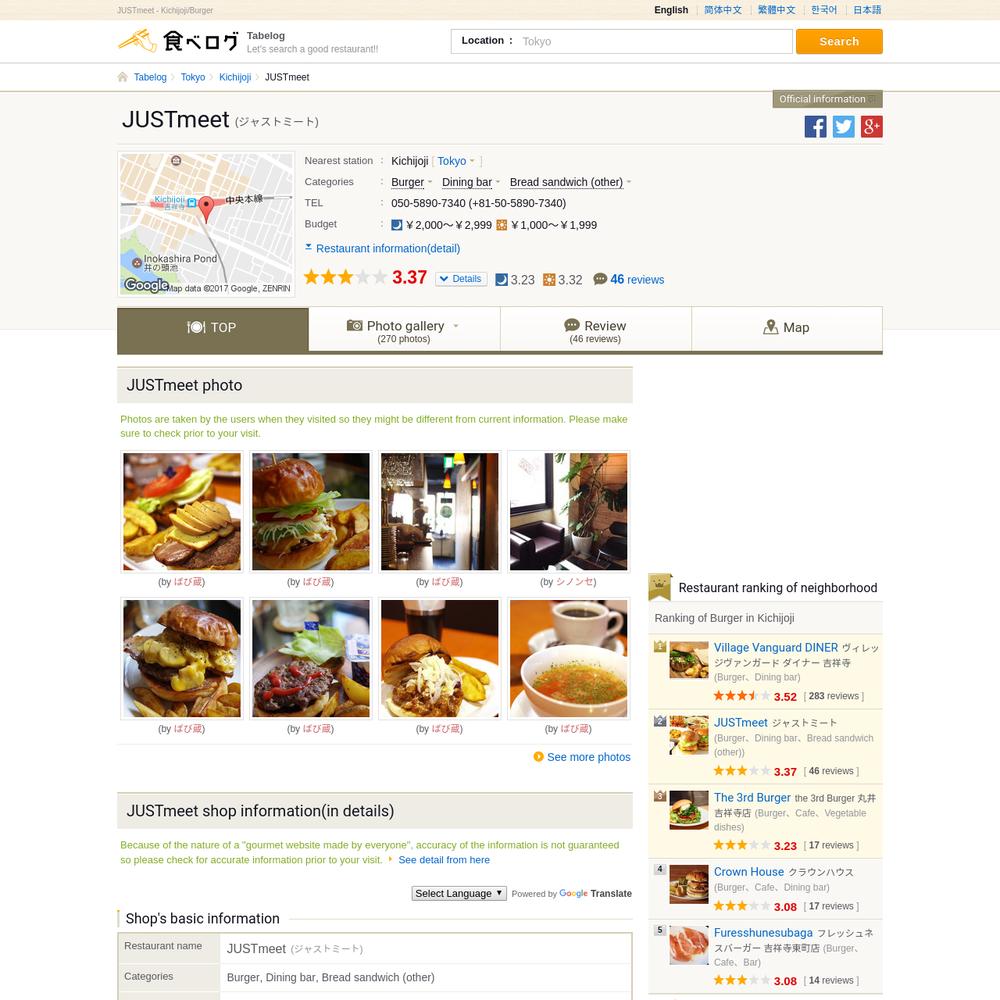Open Village Vanguard DINER in ranking
Image resolution: width=1000 pixels, height=1000 pixels.
pos(776,648)
